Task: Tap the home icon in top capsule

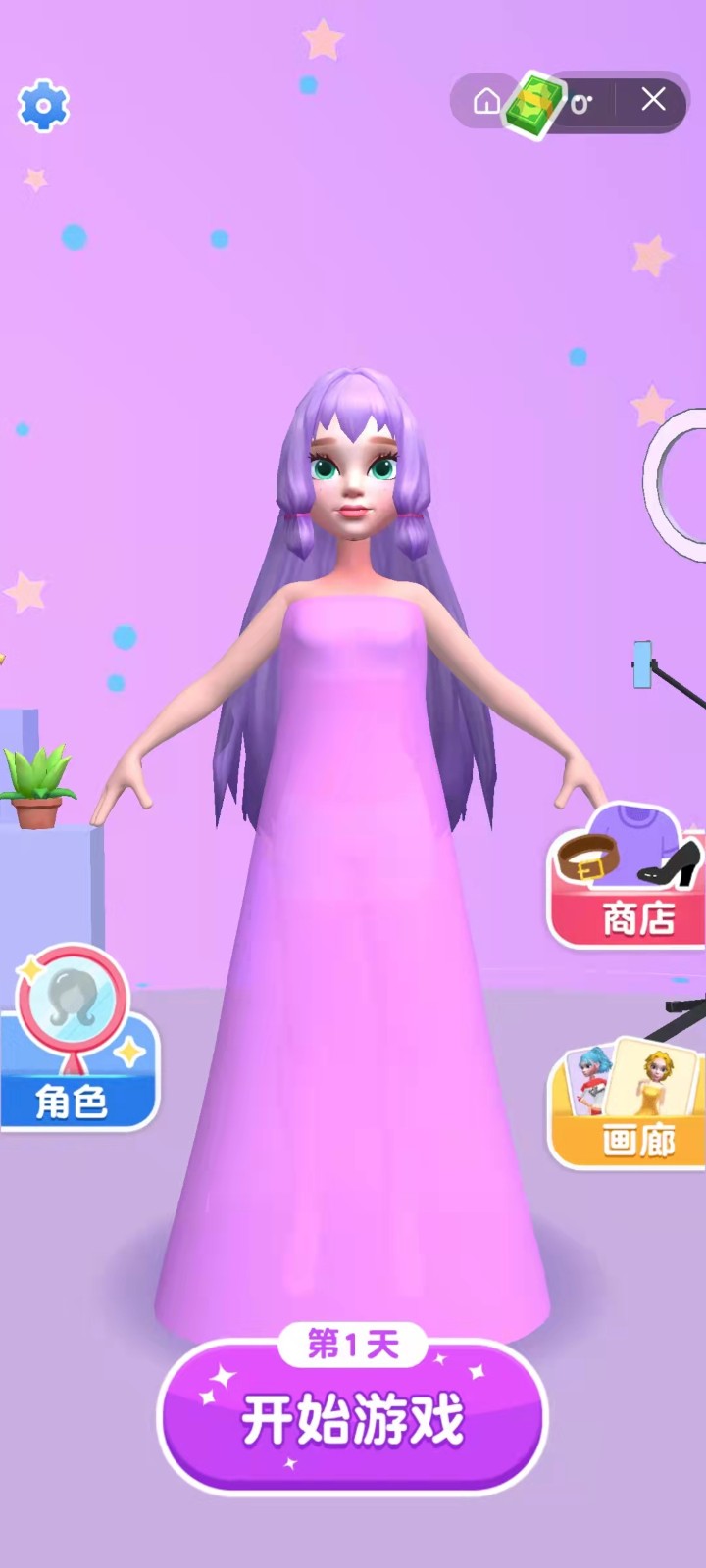Action: (x=485, y=101)
